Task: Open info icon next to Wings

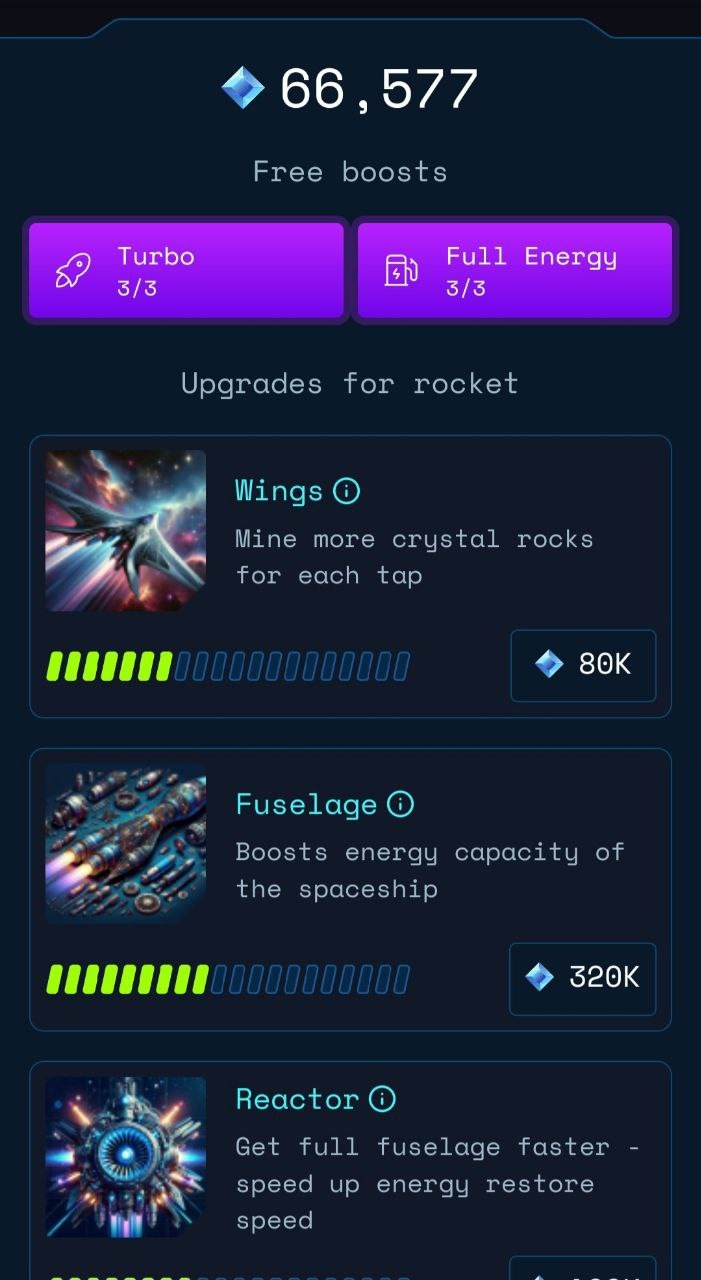Action: click(346, 491)
